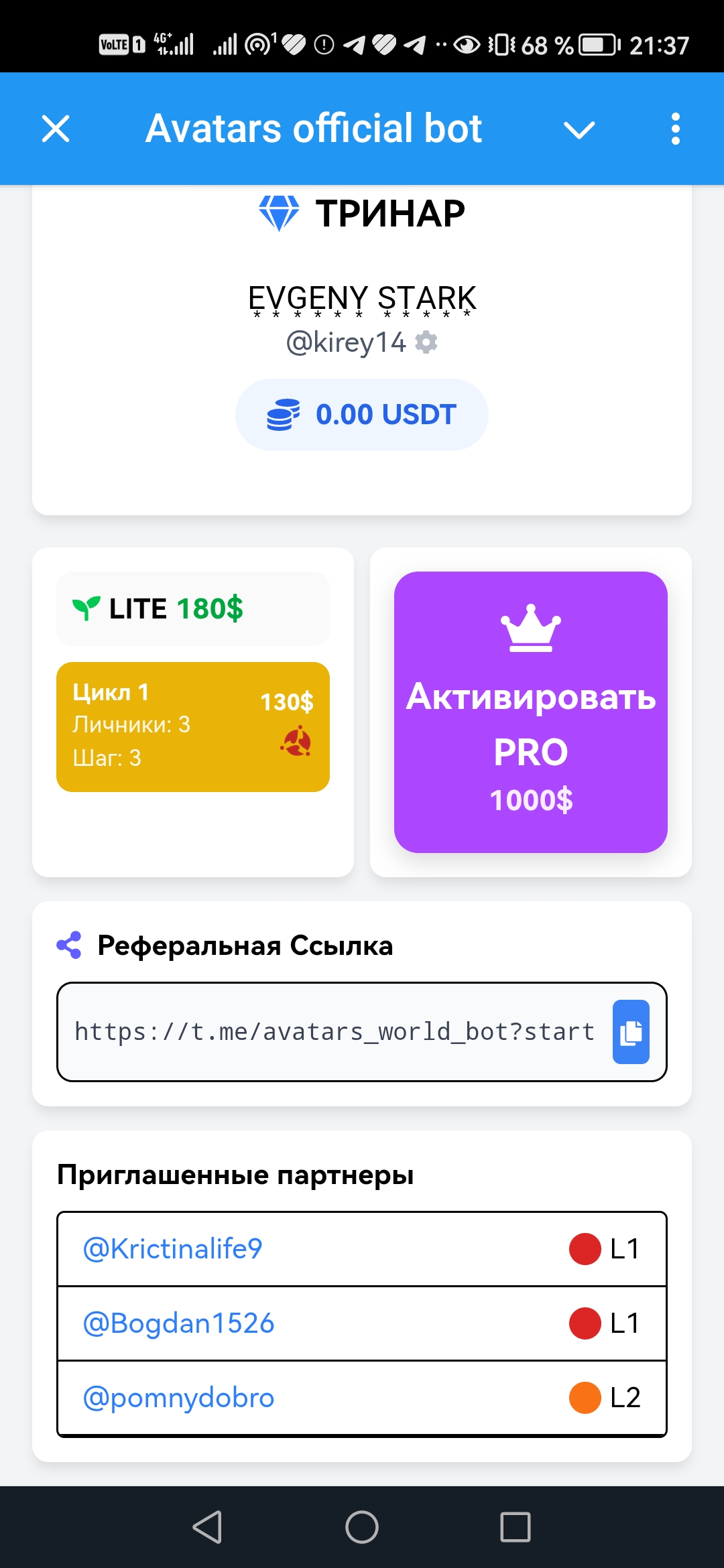Screen dimensions: 724x1568
Task: Open partner @Krictinalife9 profile
Action: coord(172,1249)
